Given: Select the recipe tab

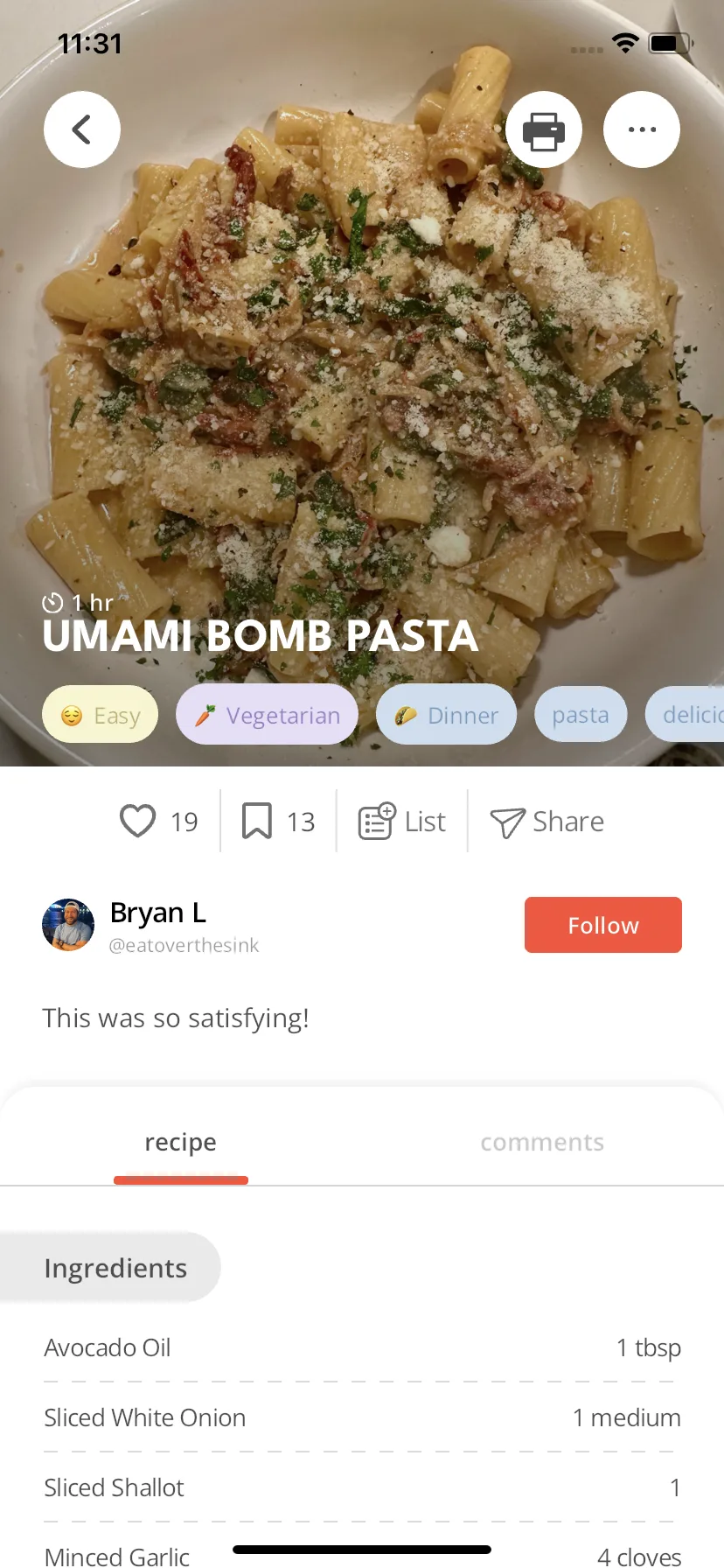Looking at the screenshot, I should tap(181, 1142).
